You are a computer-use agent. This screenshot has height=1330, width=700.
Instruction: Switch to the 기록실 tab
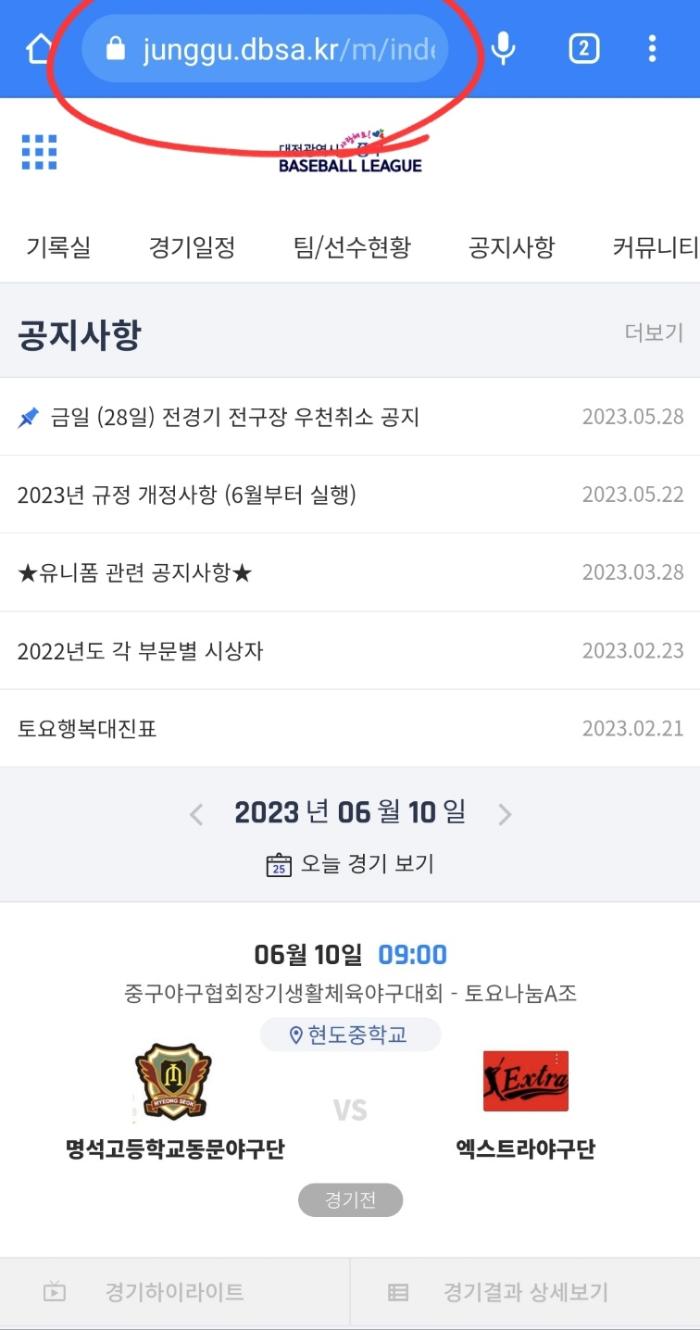pyautogui.click(x=58, y=247)
